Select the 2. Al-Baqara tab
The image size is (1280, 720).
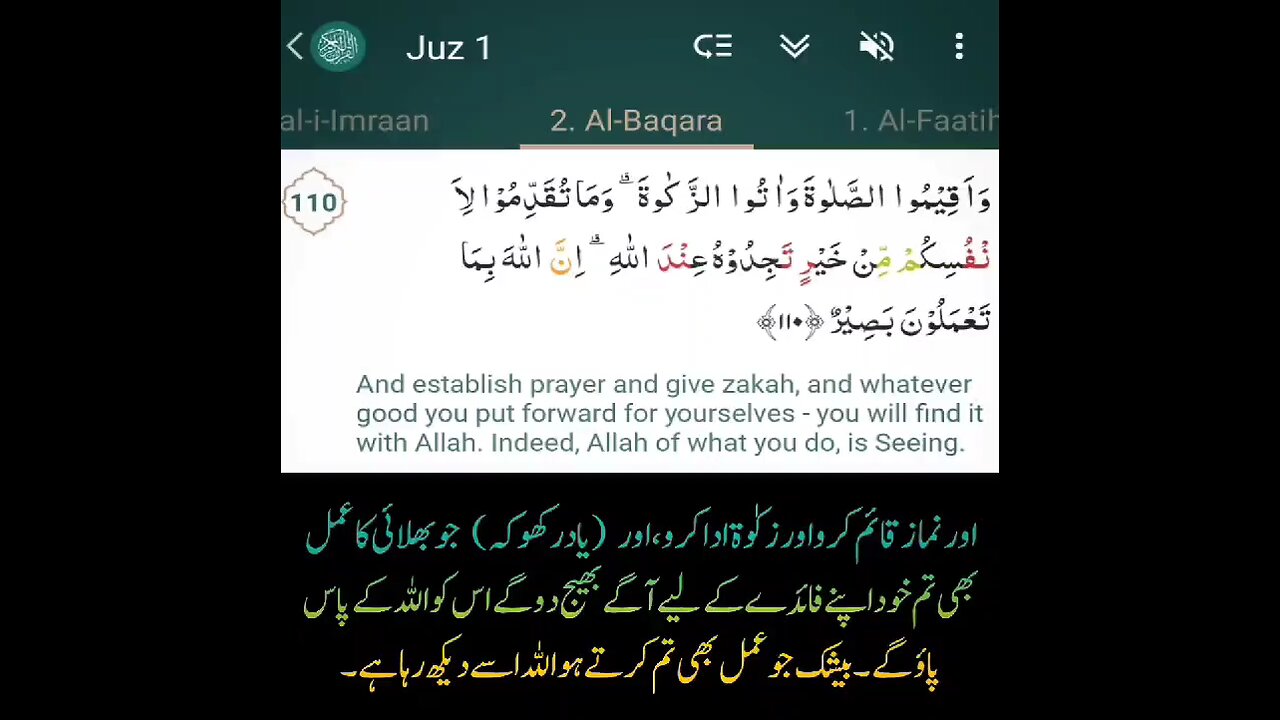point(636,121)
